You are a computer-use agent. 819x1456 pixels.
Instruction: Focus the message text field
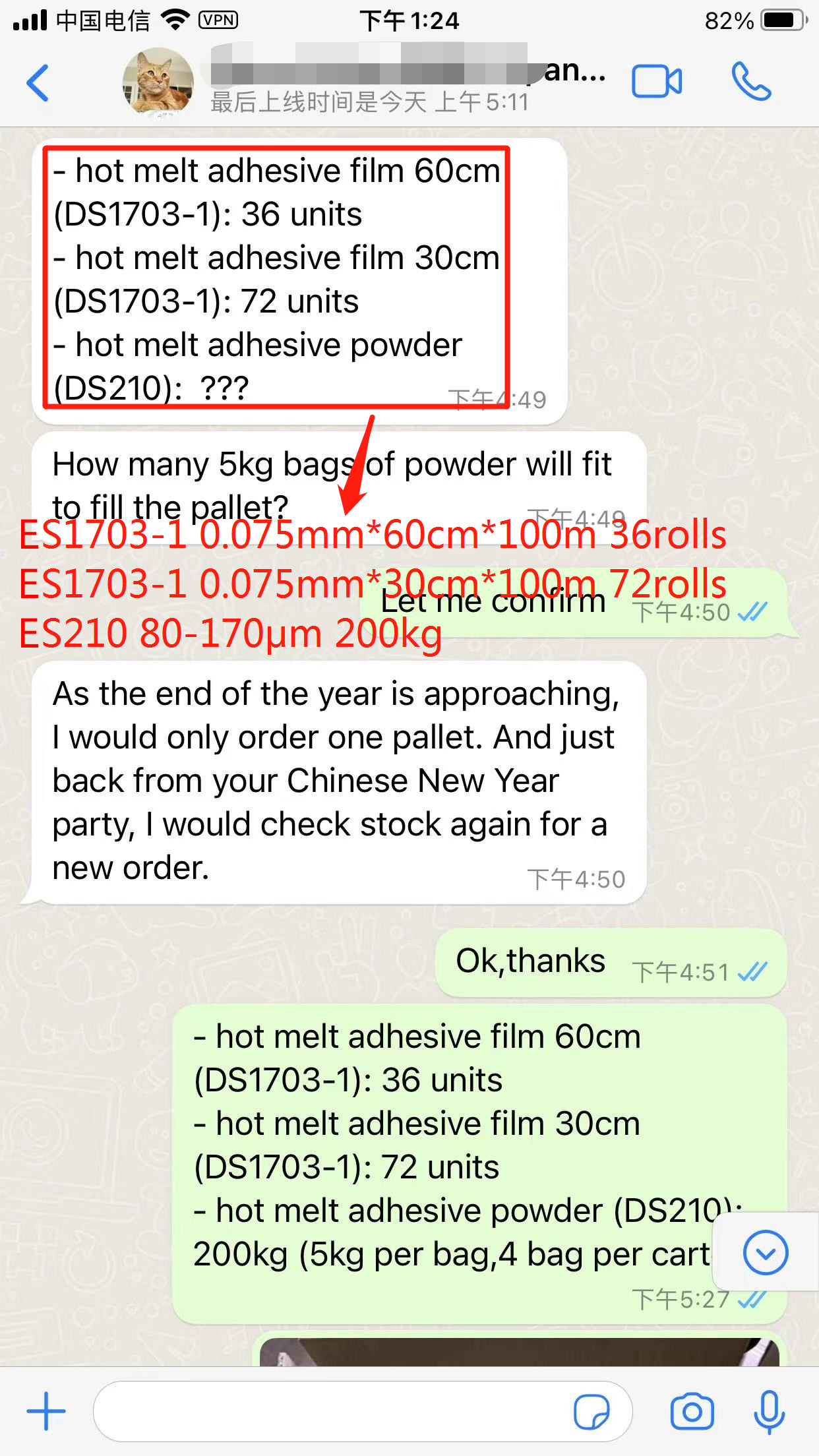[x=330, y=1411]
